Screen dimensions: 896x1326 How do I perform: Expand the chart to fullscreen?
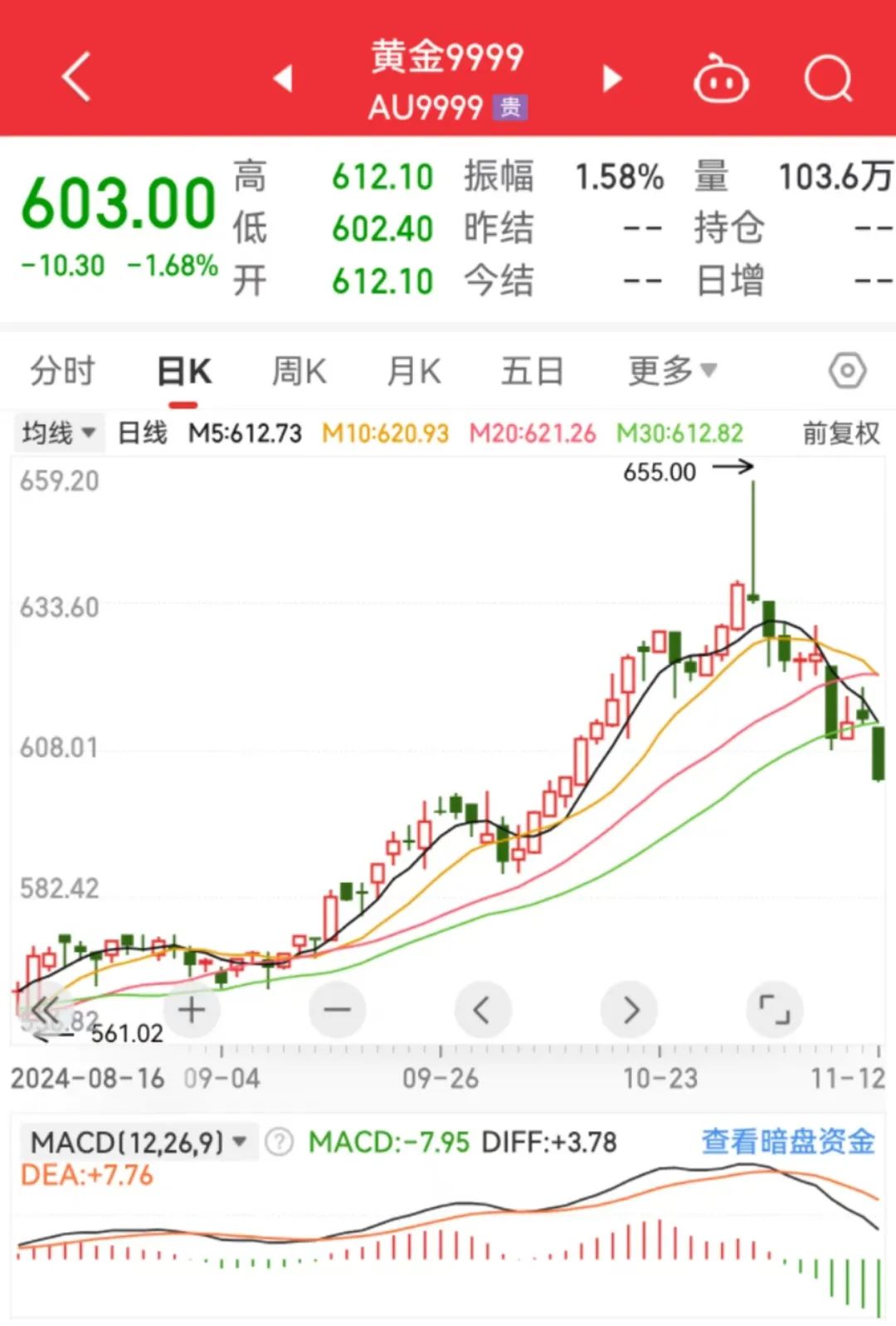pos(775,1010)
